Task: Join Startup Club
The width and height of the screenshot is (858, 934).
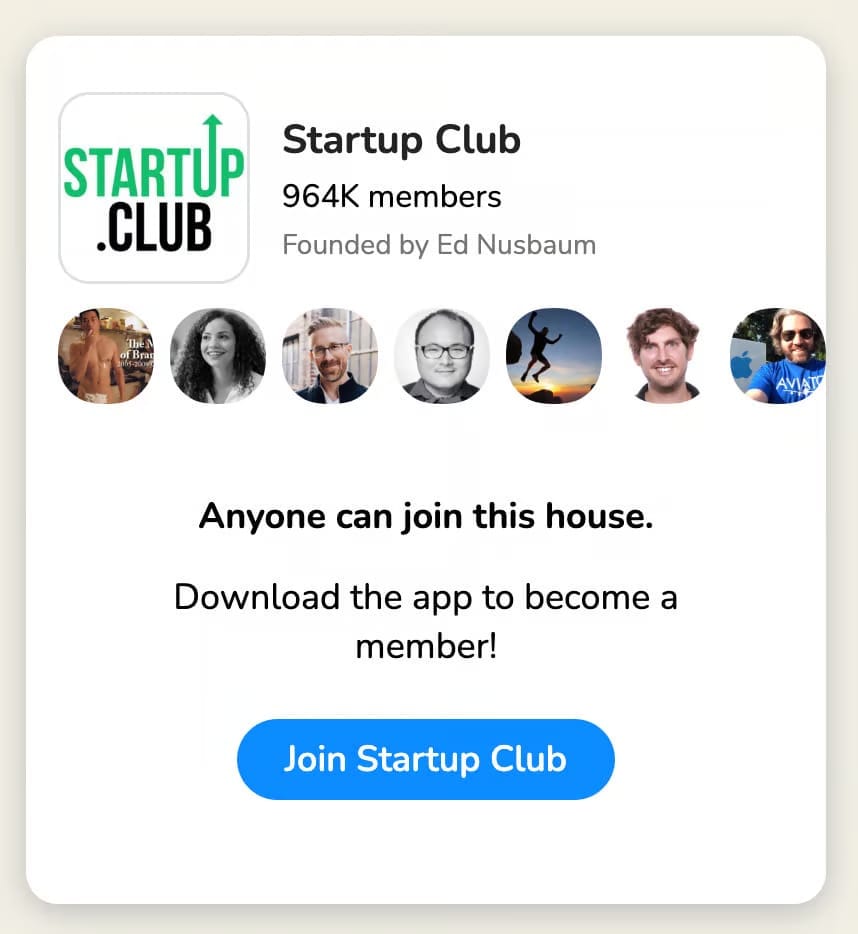Action: point(425,759)
